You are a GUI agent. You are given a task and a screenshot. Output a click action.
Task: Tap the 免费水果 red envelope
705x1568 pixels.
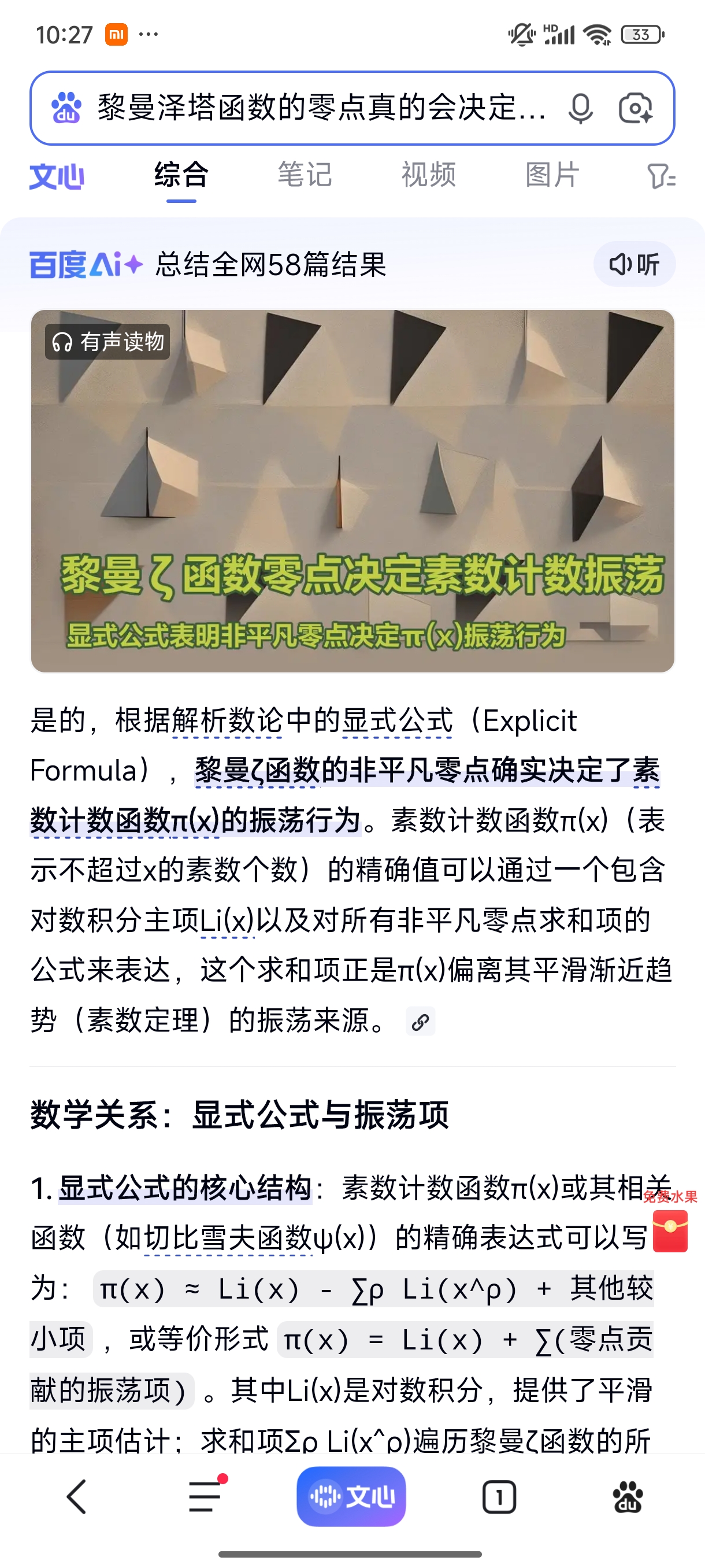670,1229
